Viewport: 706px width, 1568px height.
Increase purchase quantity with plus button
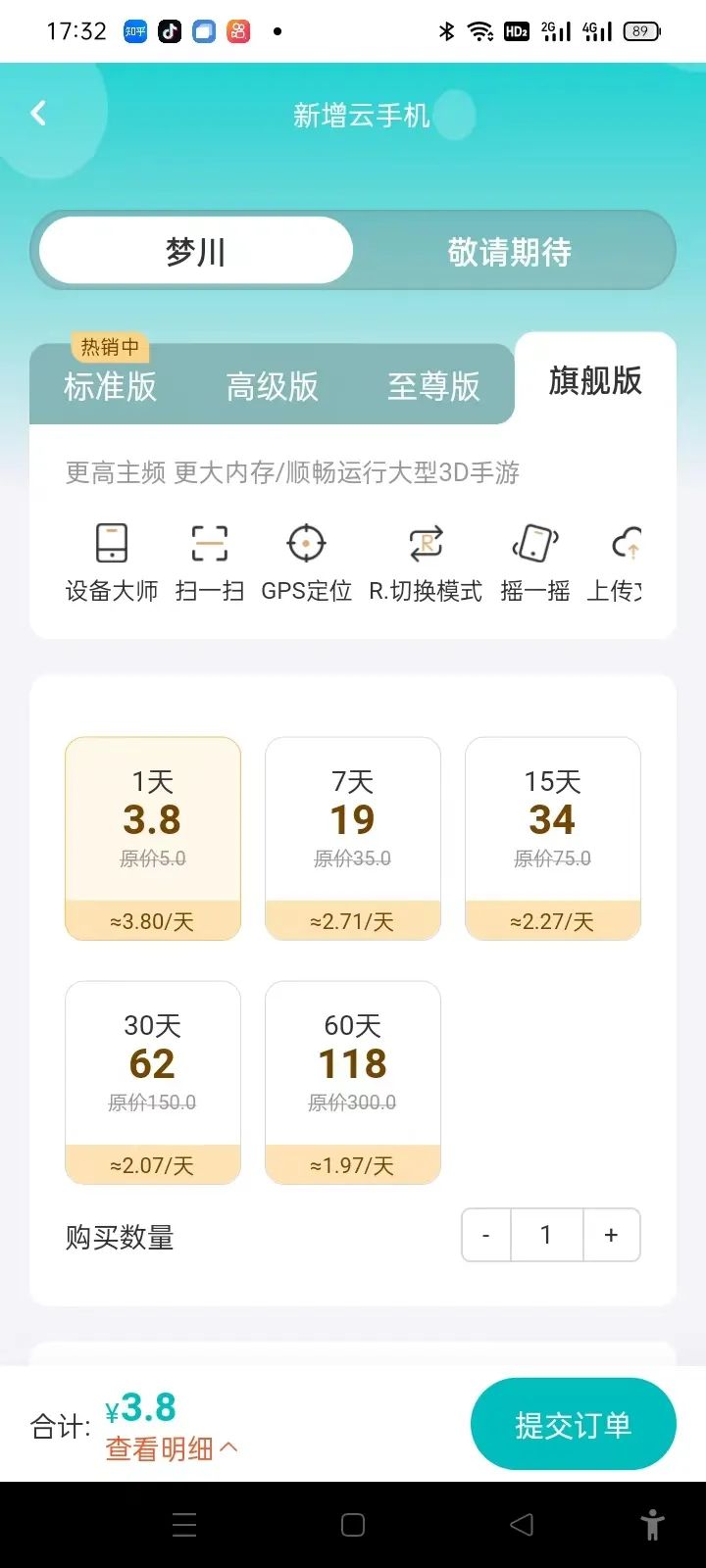point(611,1235)
